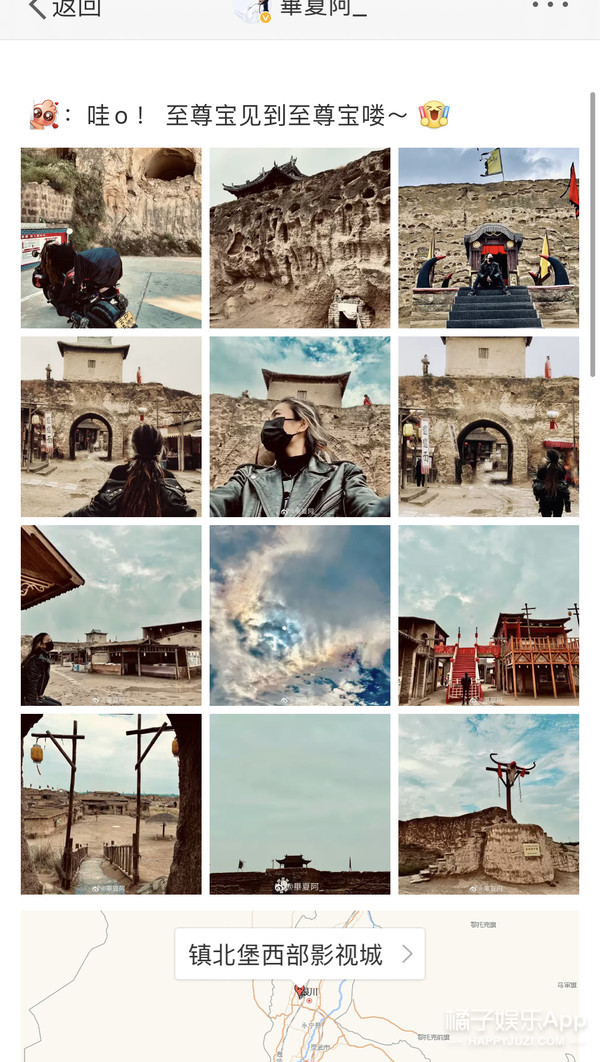The width and height of the screenshot is (600, 1062).
Task: Open the masked selfie photo
Action: 300,426
